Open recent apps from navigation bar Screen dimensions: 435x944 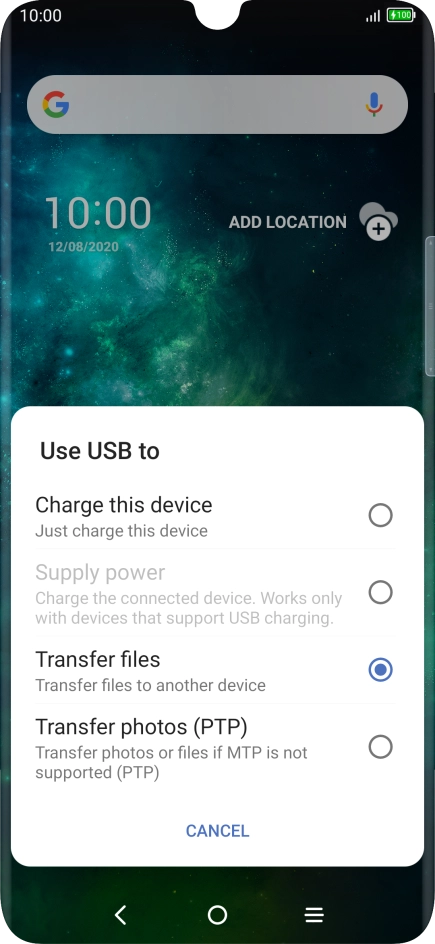[314, 915]
